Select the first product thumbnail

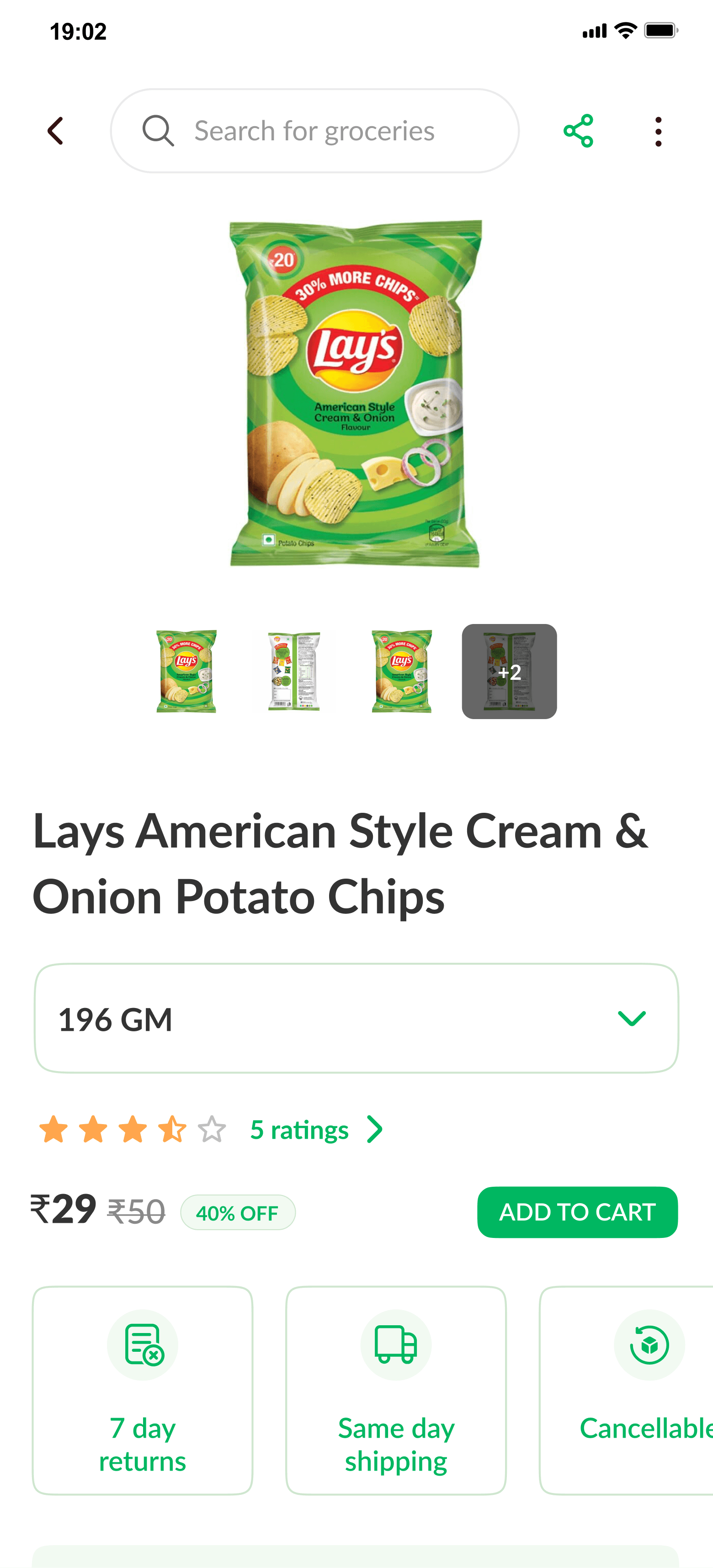(186, 672)
